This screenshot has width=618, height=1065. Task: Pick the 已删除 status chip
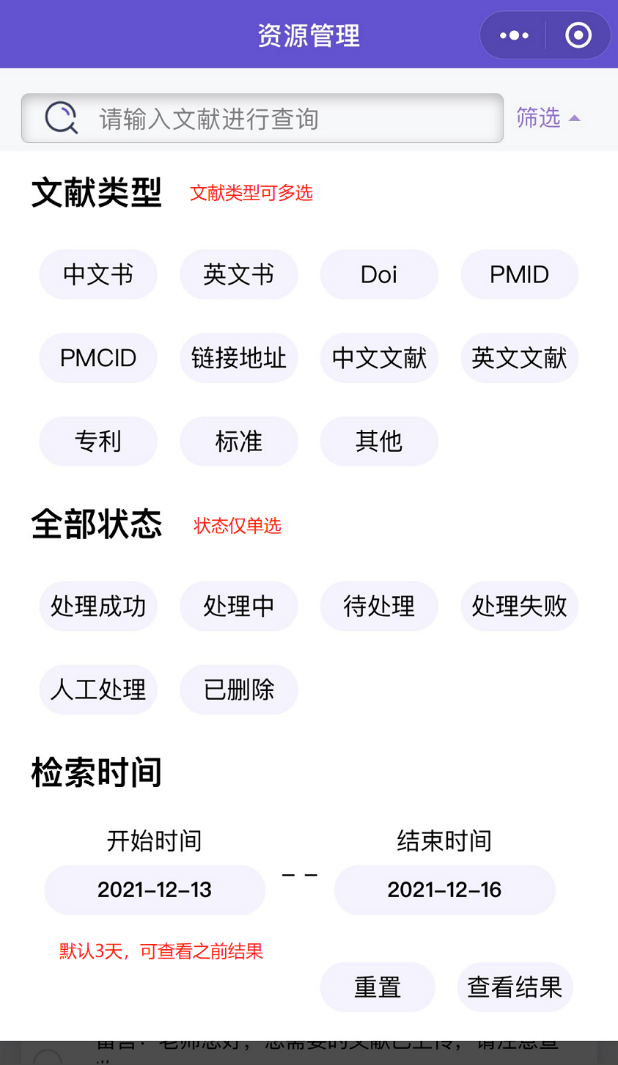point(239,689)
